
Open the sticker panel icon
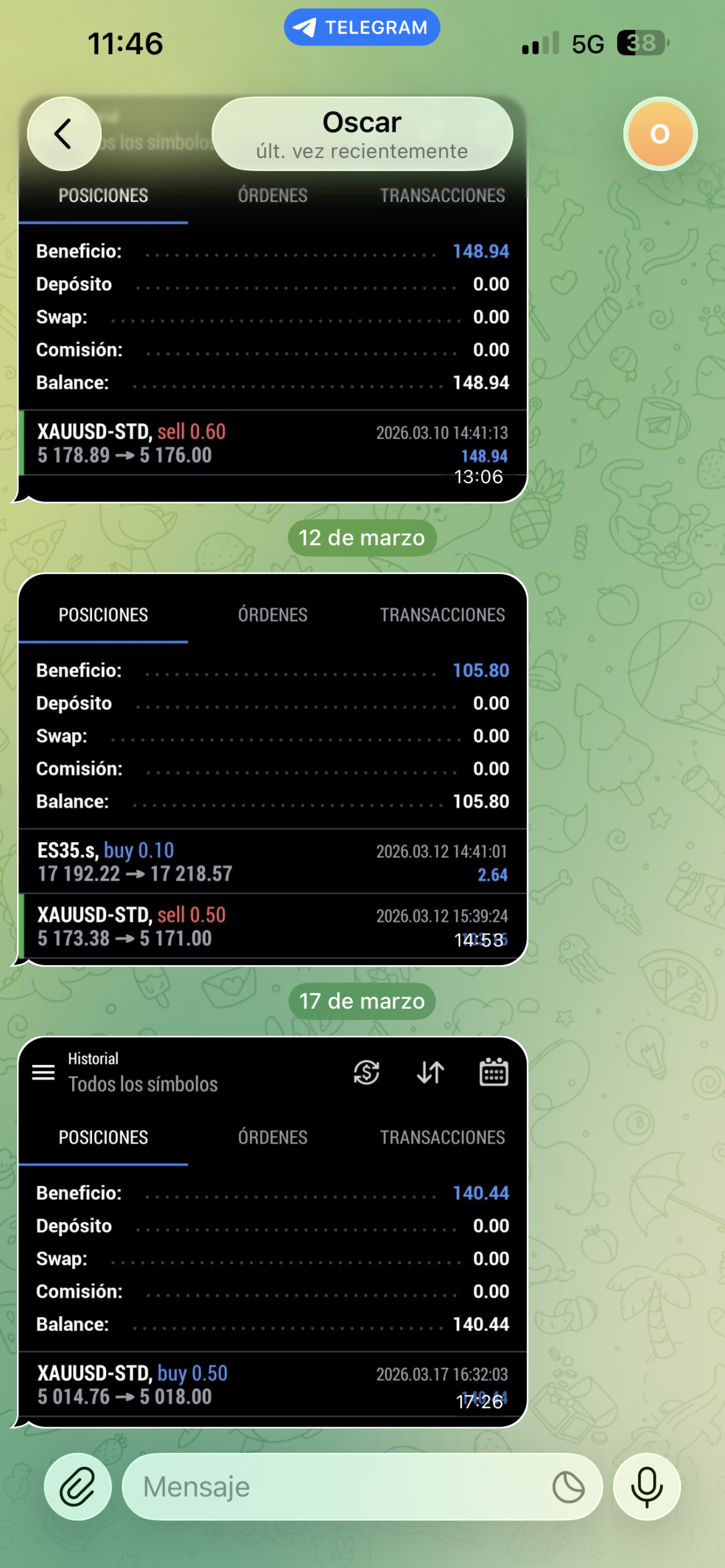tap(568, 1487)
